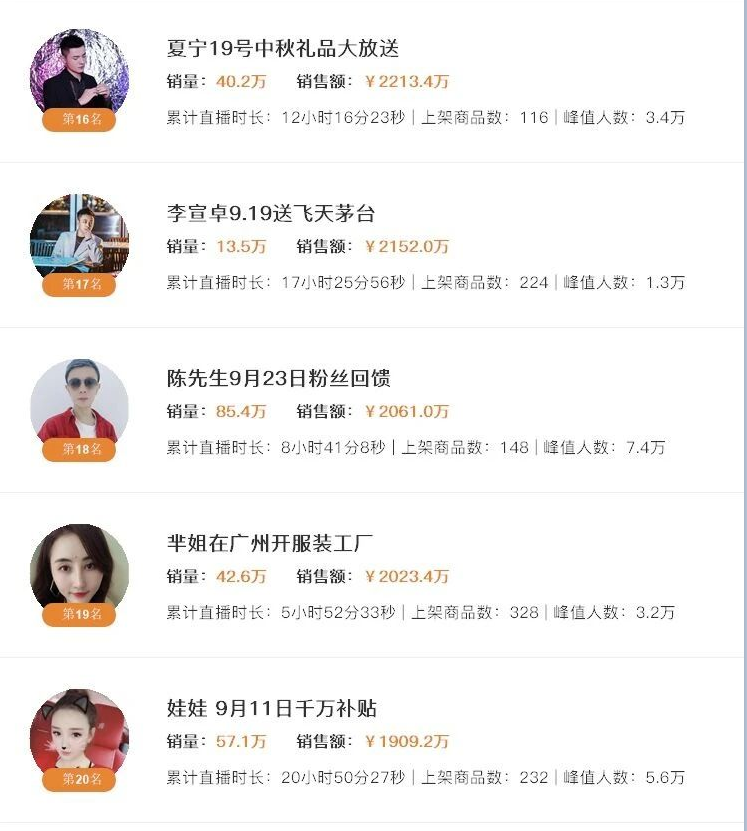This screenshot has height=831, width=747.
Task: Open the 夏宁19号中秋礼品大放送 livestream entry
Action: coord(283,49)
